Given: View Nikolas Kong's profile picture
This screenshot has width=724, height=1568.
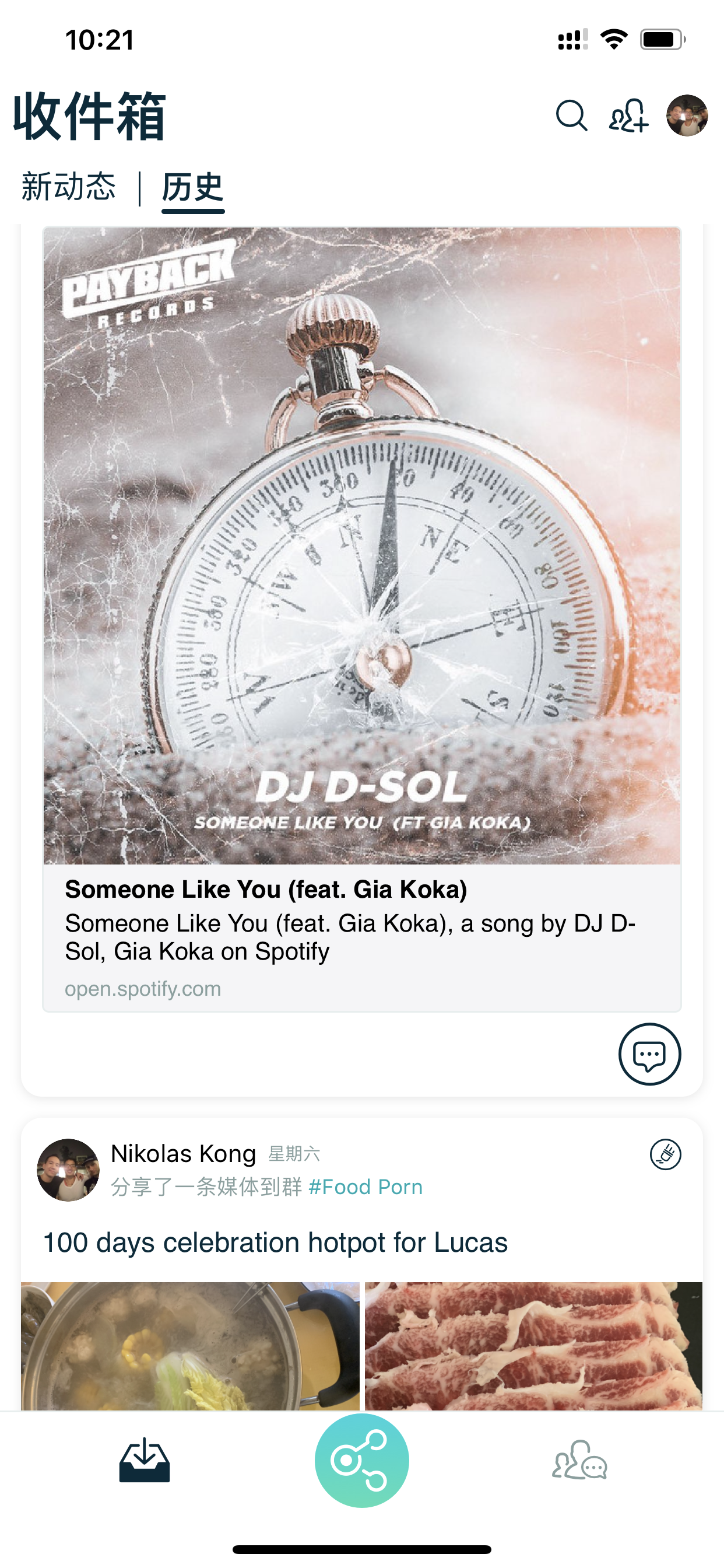Looking at the screenshot, I should tap(68, 1170).
